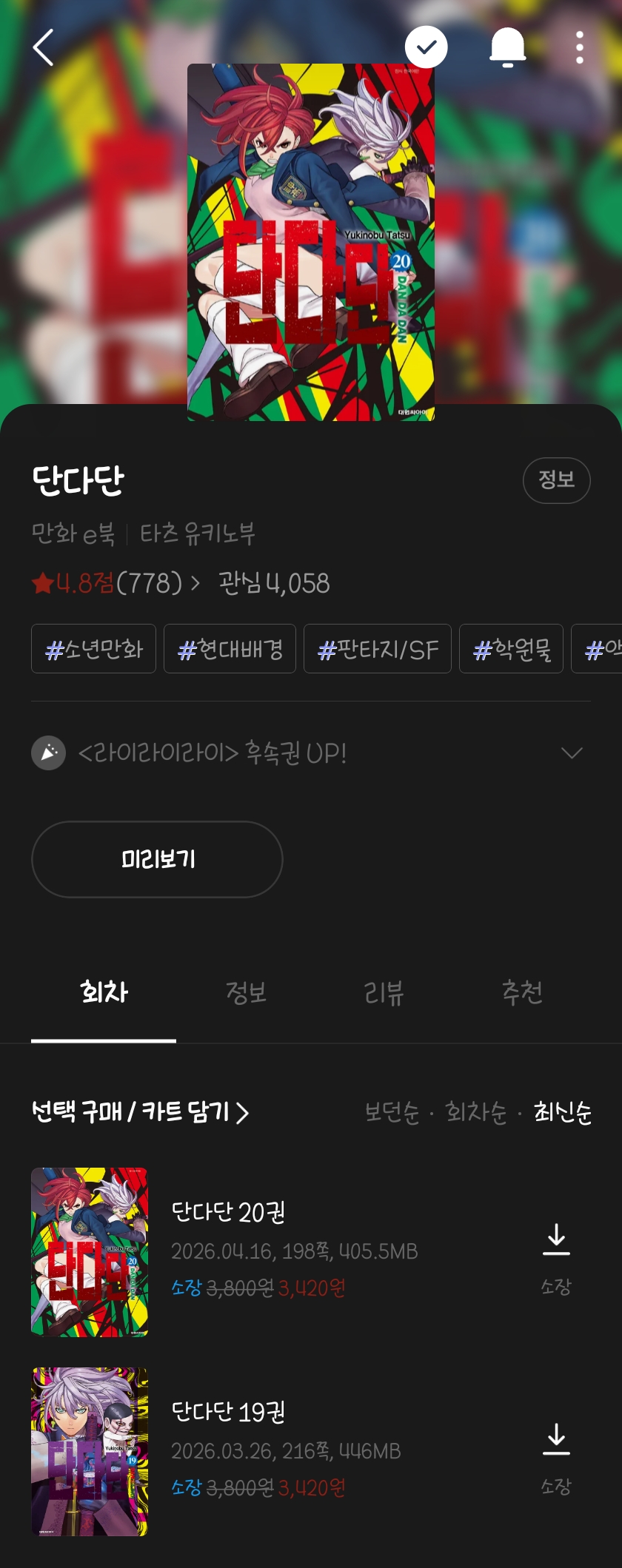Select the #판타지/SF tag chip
Screen dimensions: 622x1568
pos(378,649)
